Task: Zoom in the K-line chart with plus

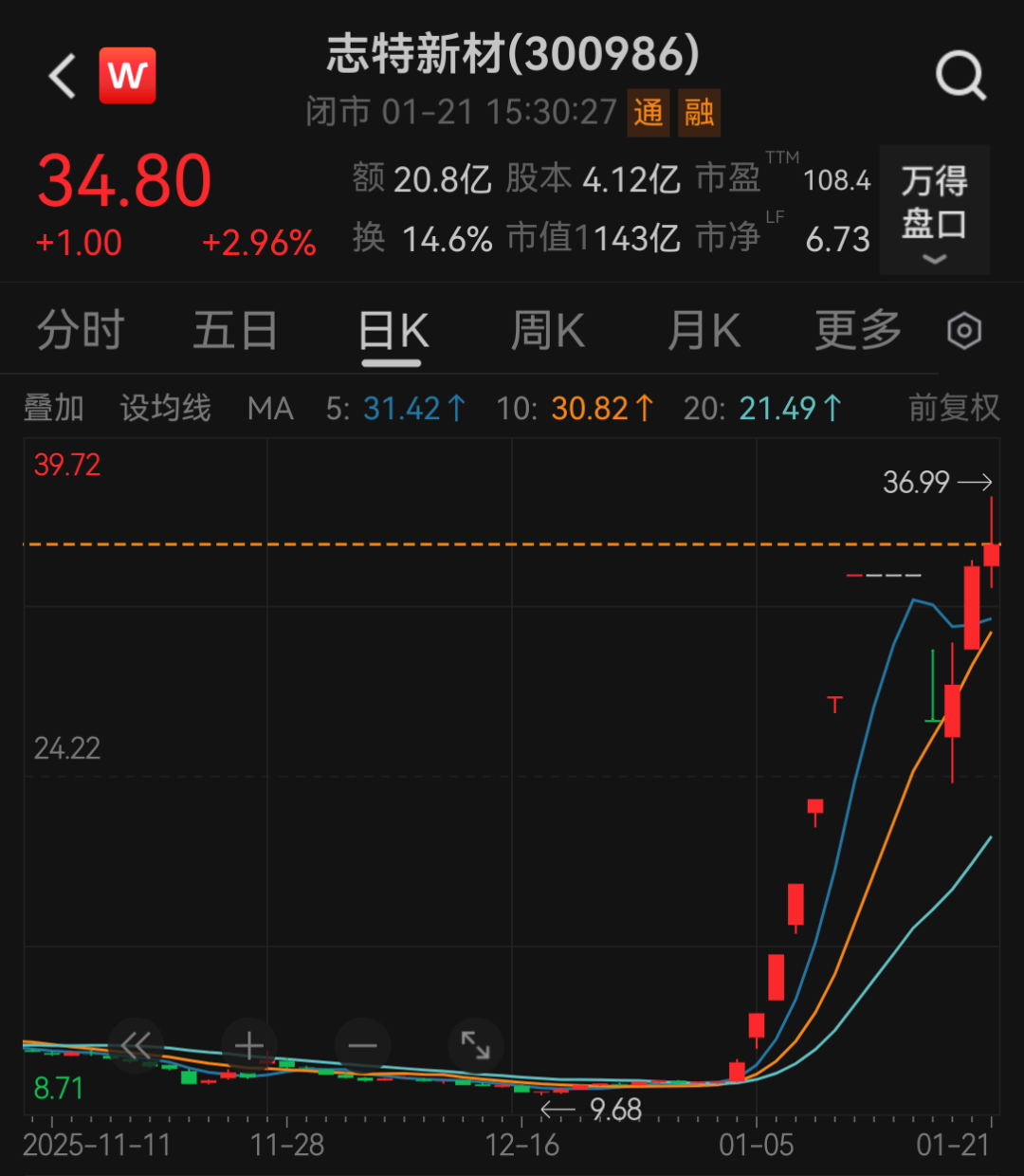Action: [x=249, y=1046]
